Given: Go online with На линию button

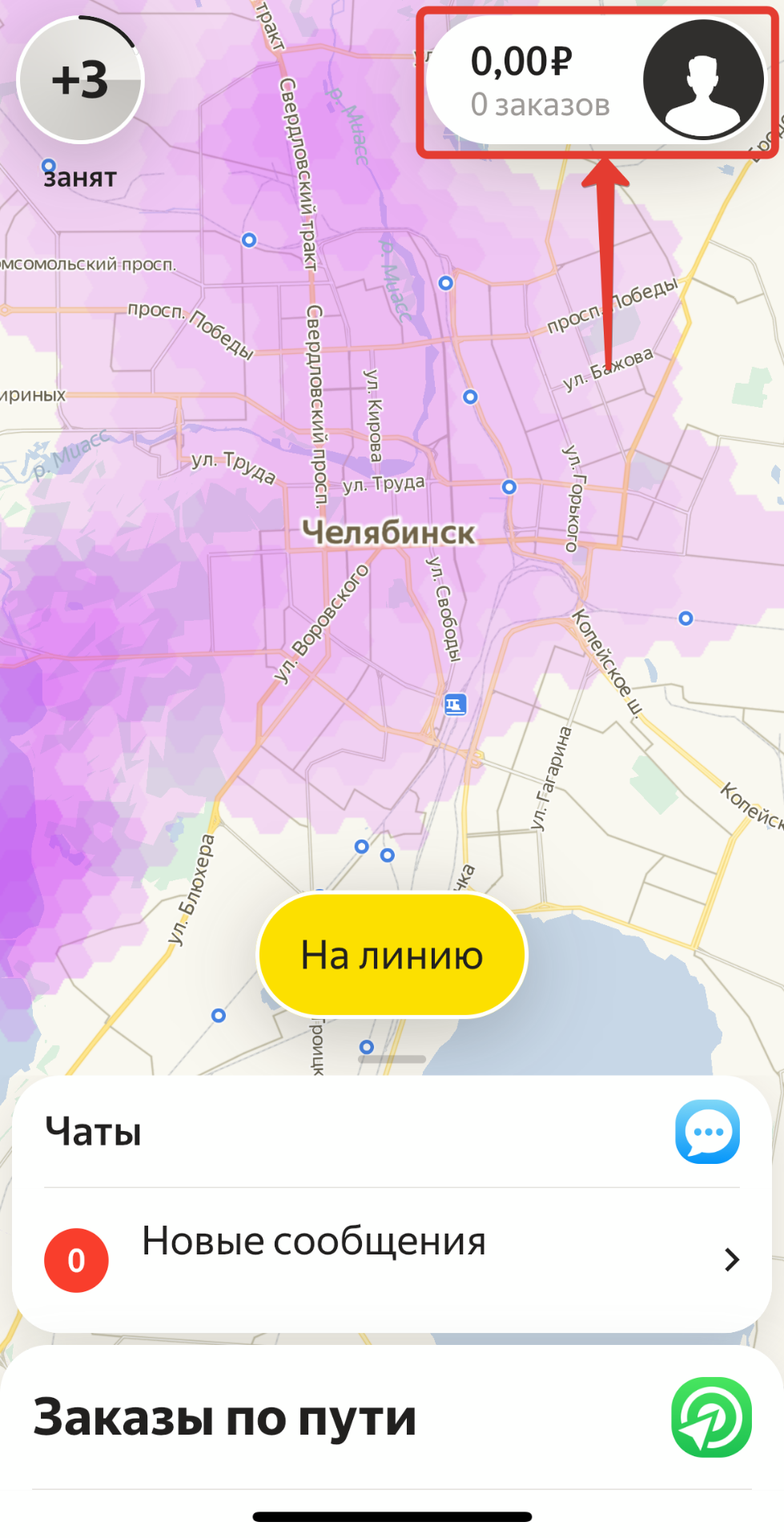Looking at the screenshot, I should [x=392, y=955].
